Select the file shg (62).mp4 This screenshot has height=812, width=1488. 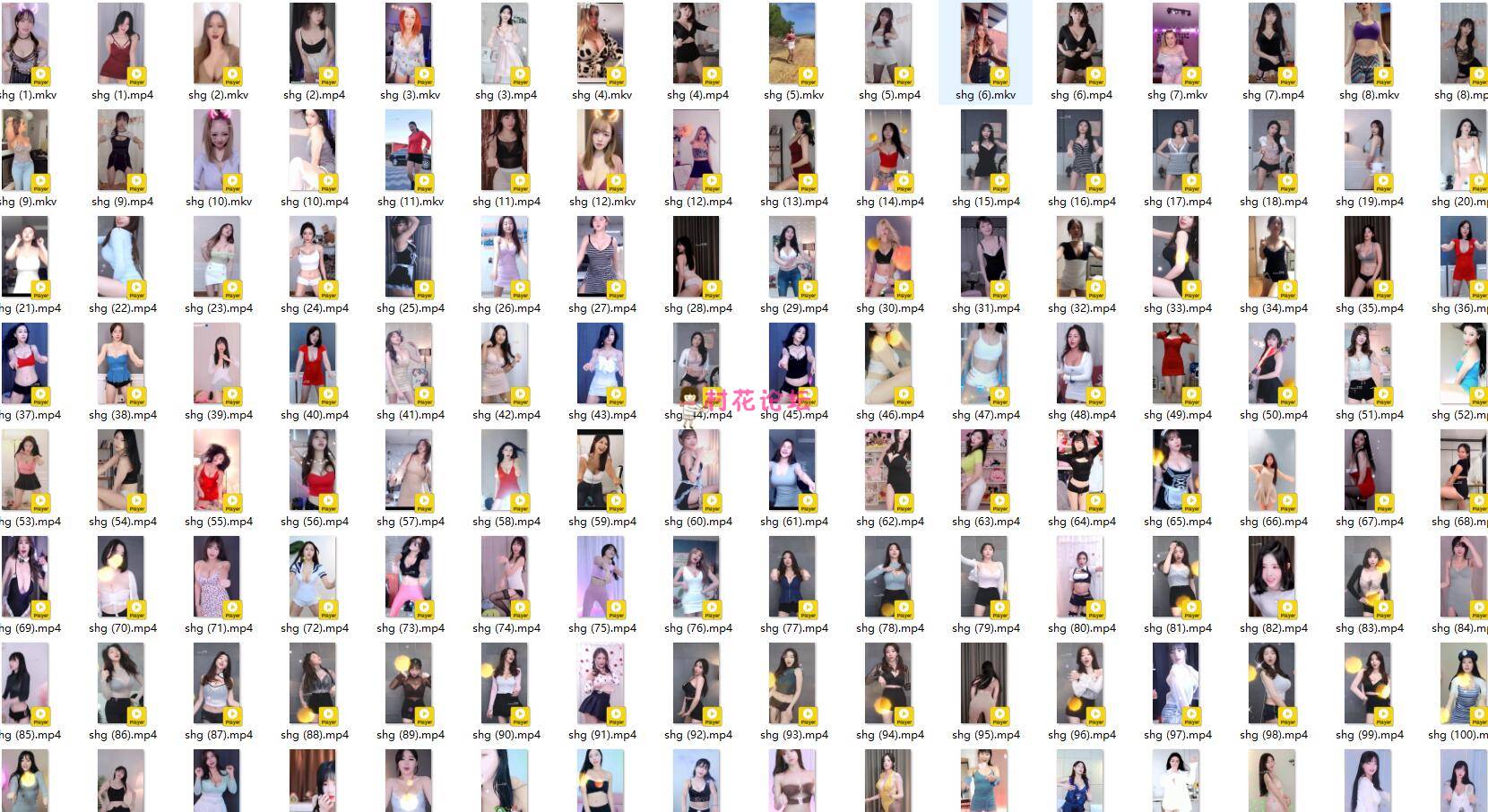pyautogui.click(x=888, y=471)
